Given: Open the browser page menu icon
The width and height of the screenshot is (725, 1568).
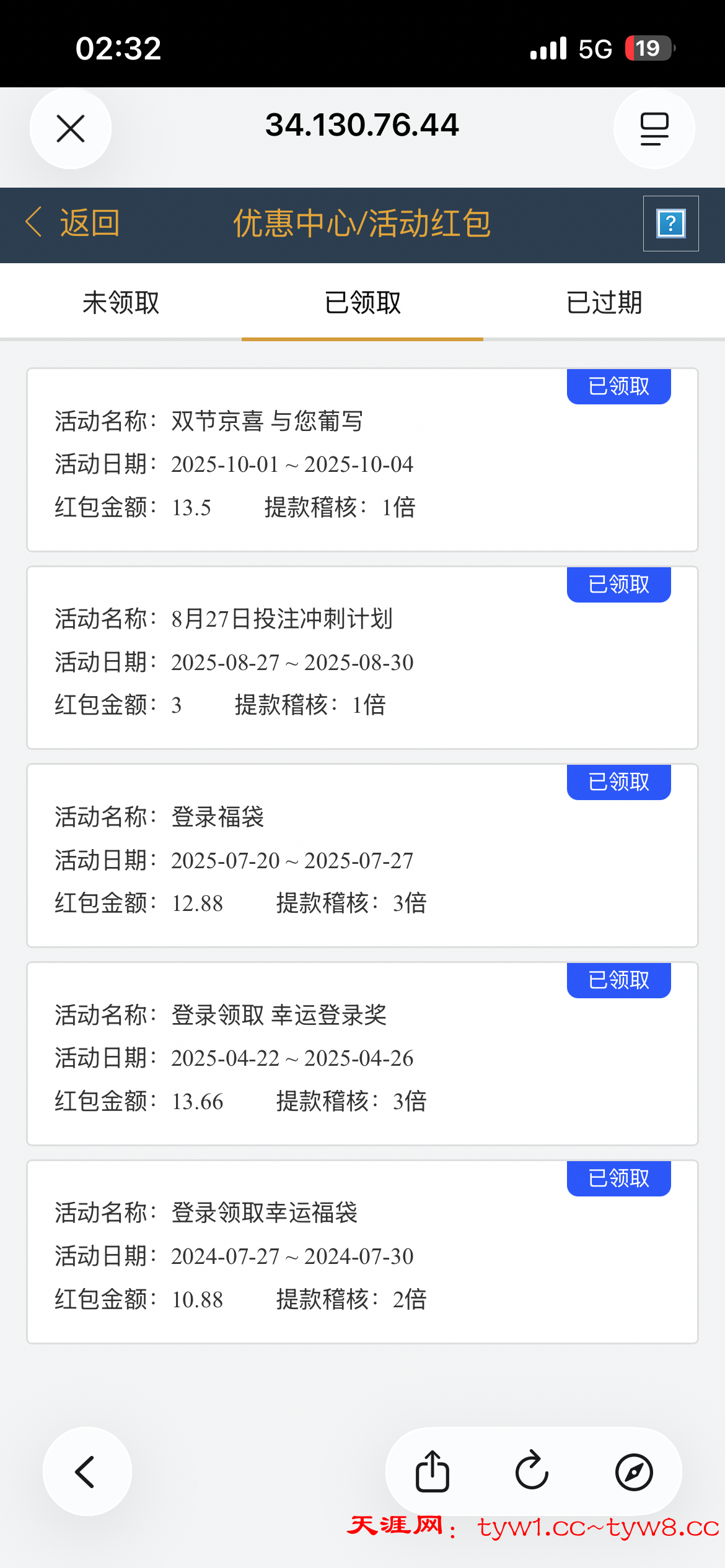Looking at the screenshot, I should click(x=654, y=129).
